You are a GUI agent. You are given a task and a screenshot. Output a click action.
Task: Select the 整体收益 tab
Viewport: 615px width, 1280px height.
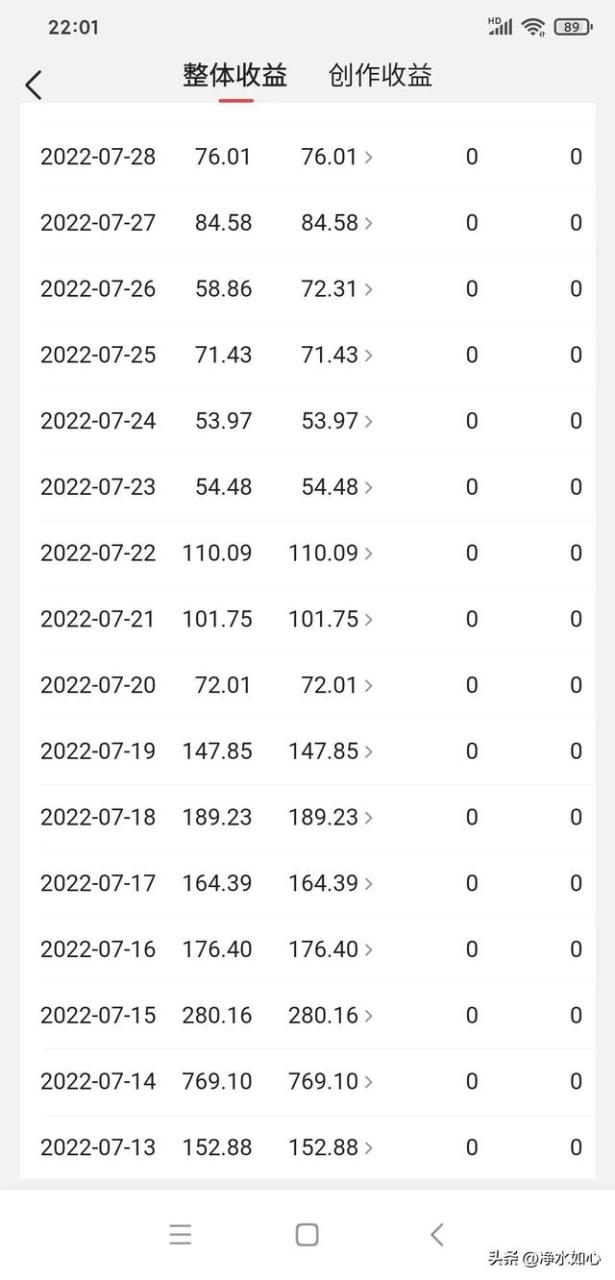tap(235, 76)
